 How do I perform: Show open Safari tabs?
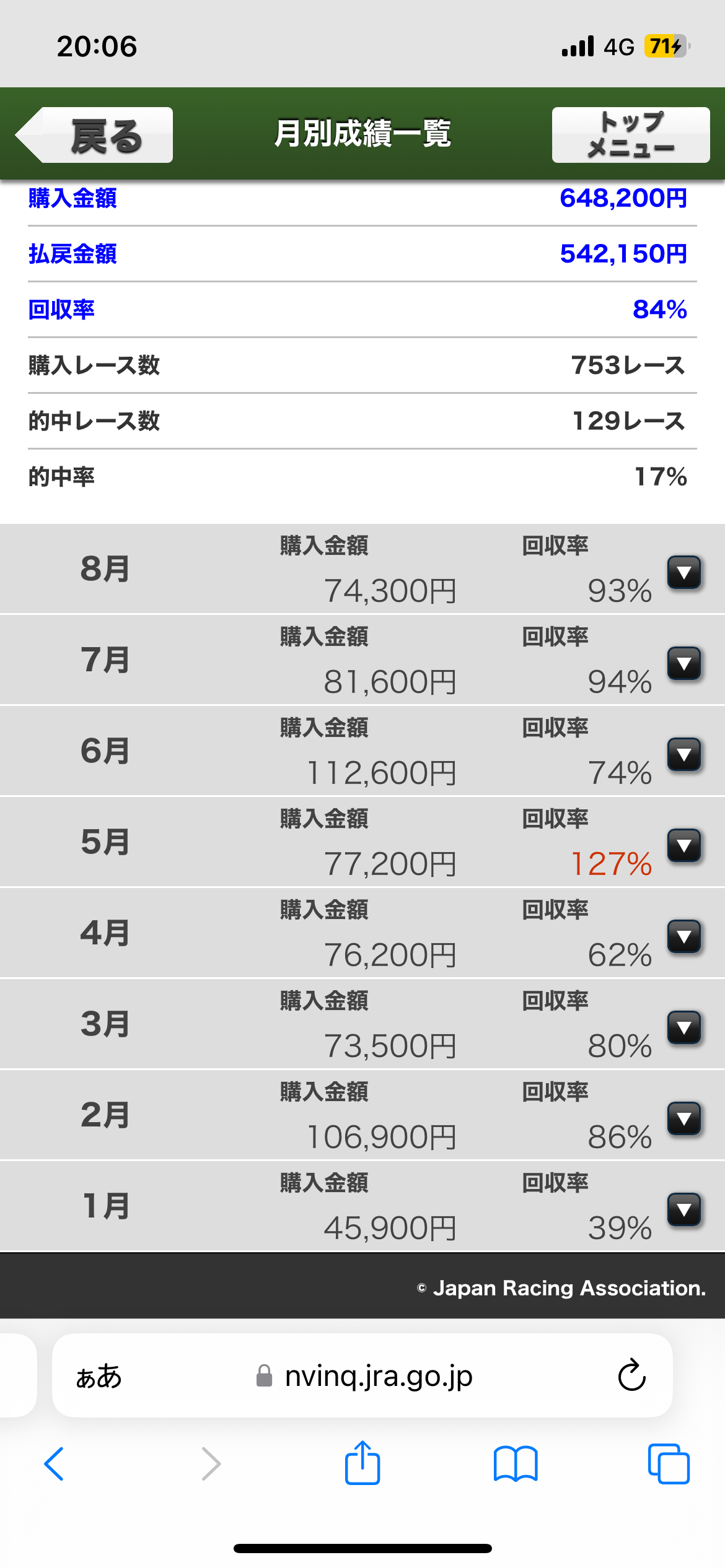pyautogui.click(x=669, y=1464)
